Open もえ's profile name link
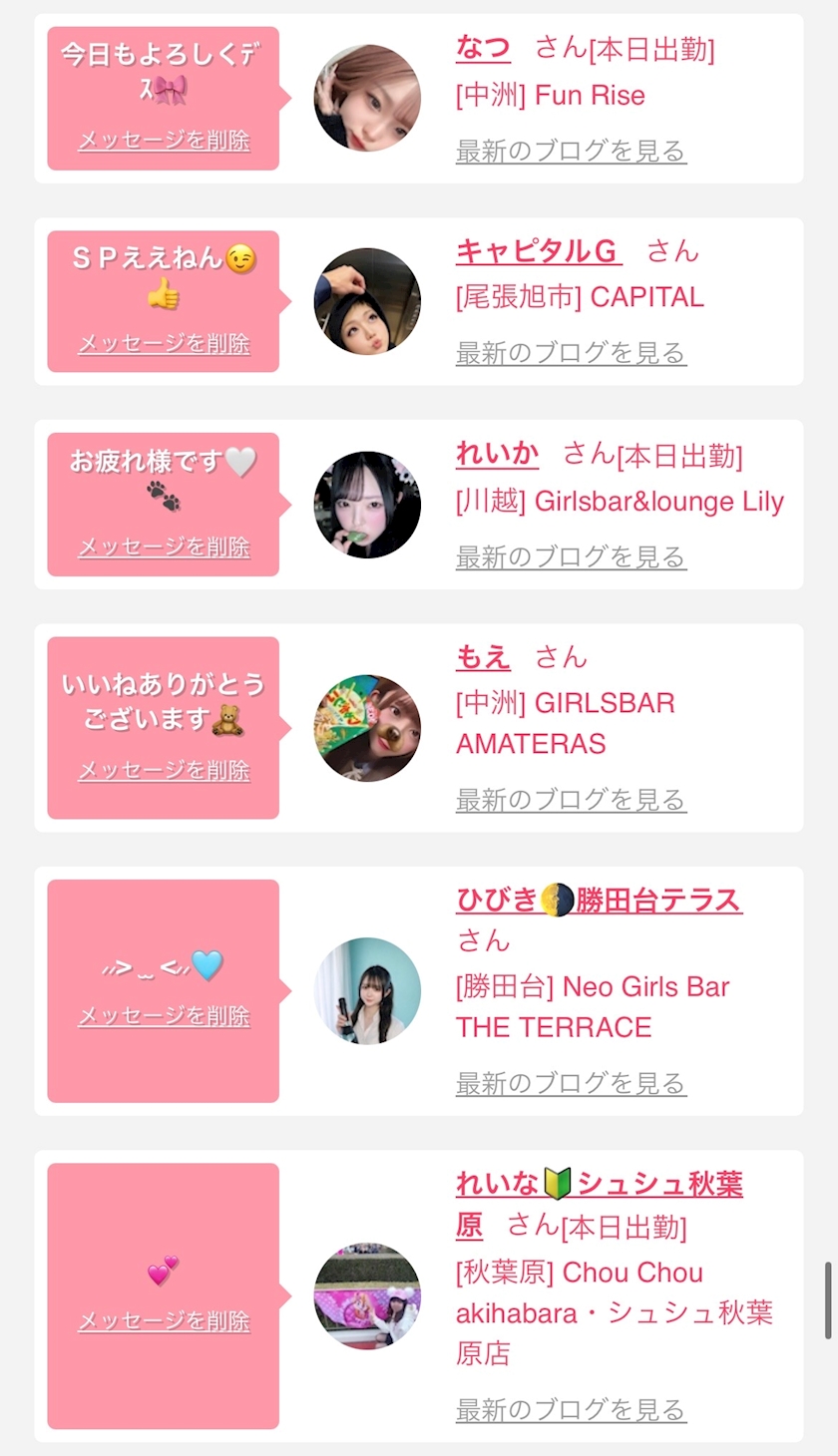838x1456 pixels. [483, 657]
